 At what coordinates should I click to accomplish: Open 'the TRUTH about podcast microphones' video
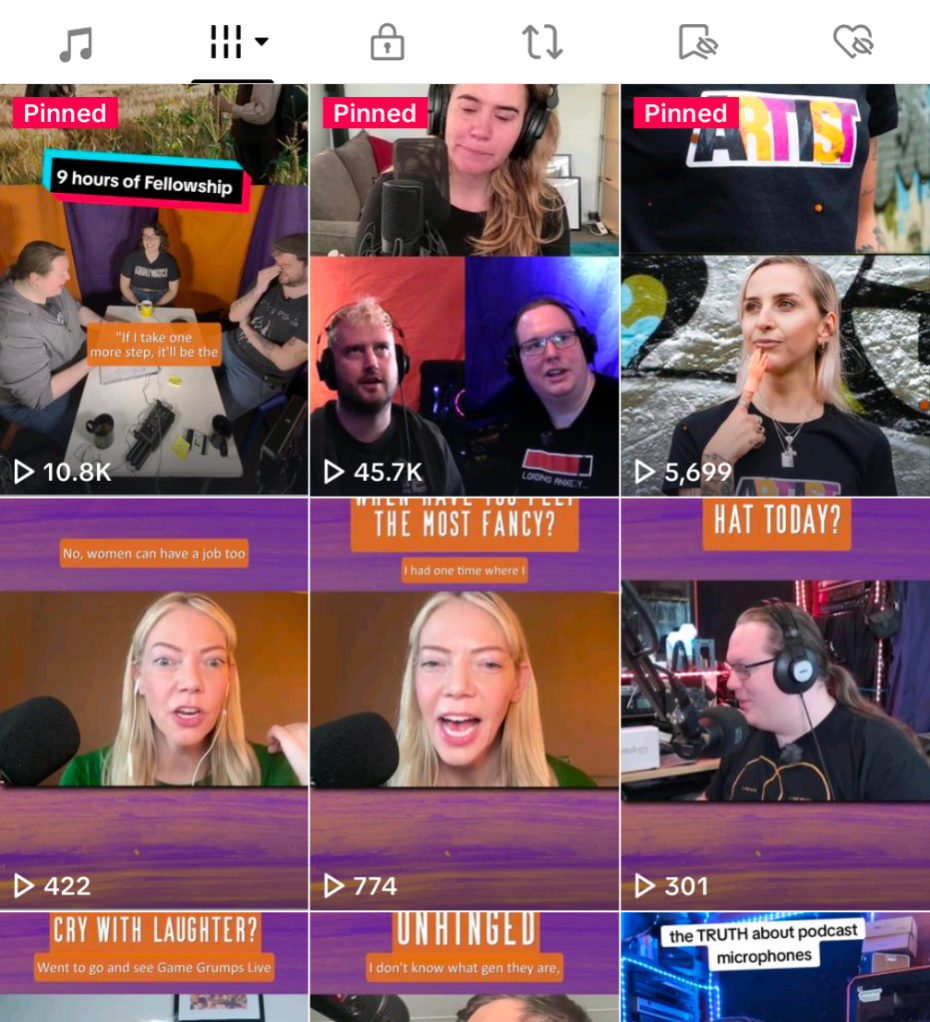pyautogui.click(x=775, y=966)
